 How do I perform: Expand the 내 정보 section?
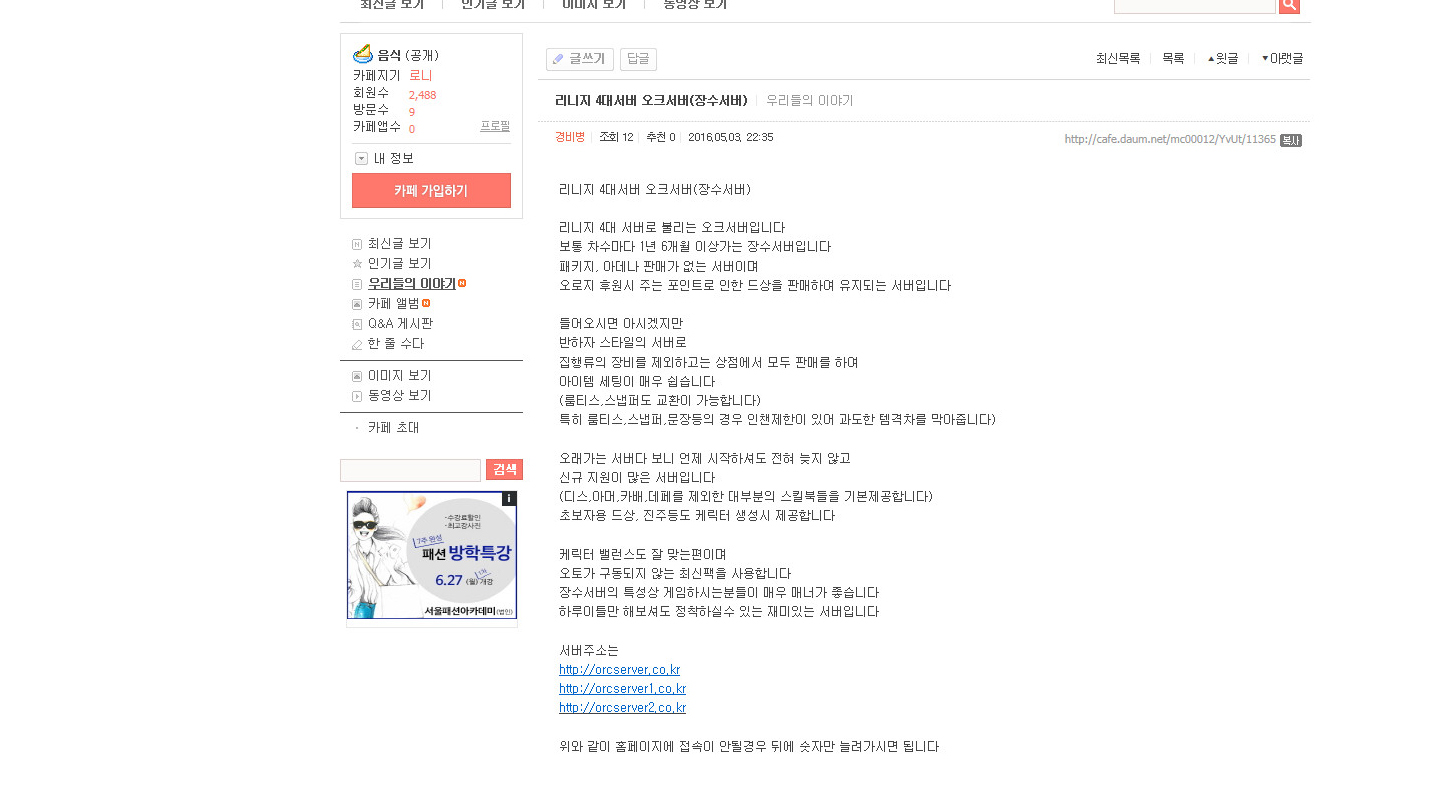(385, 159)
